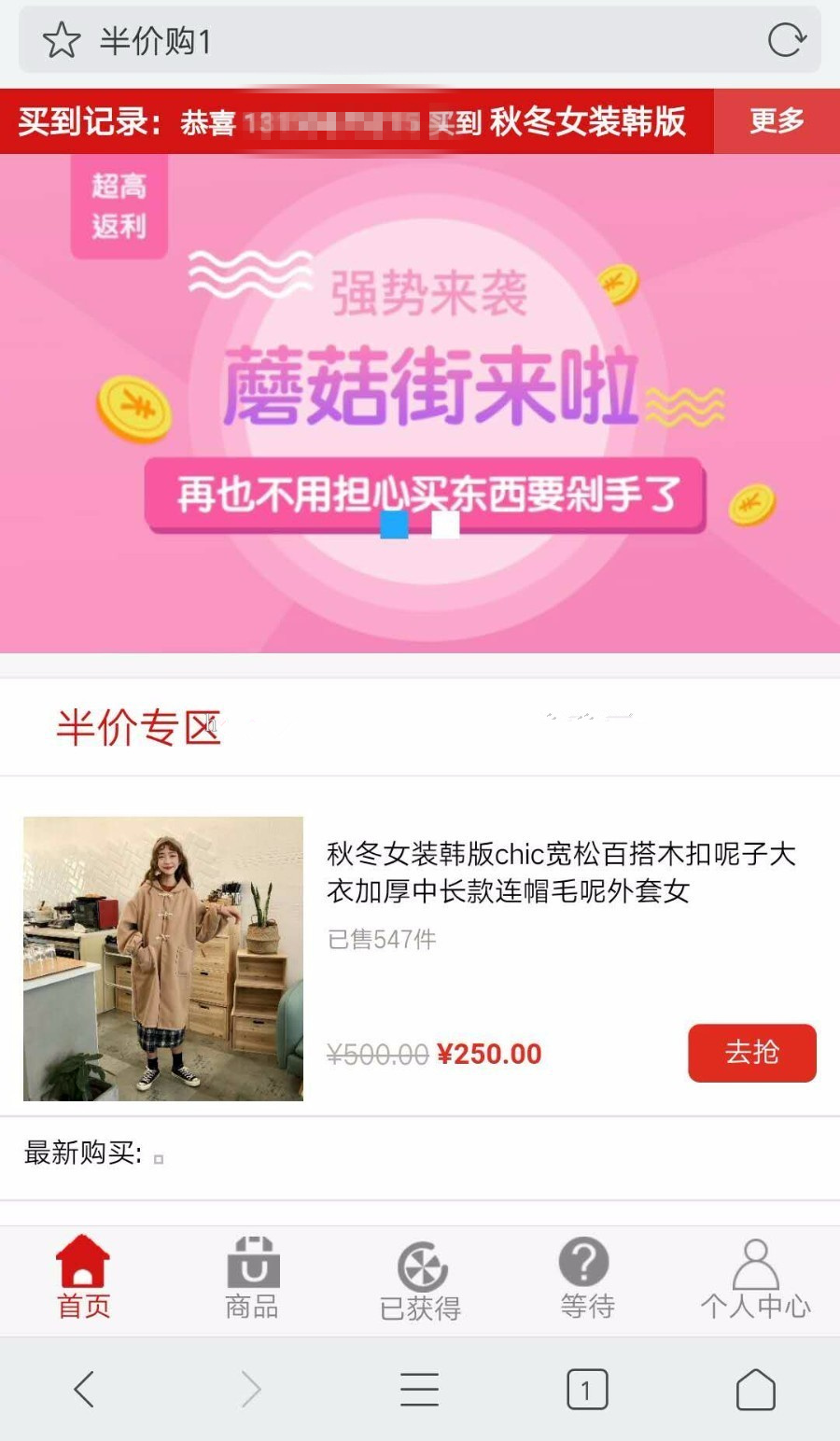Open the 秋冬女装韩版 coat product image

pos(163,958)
